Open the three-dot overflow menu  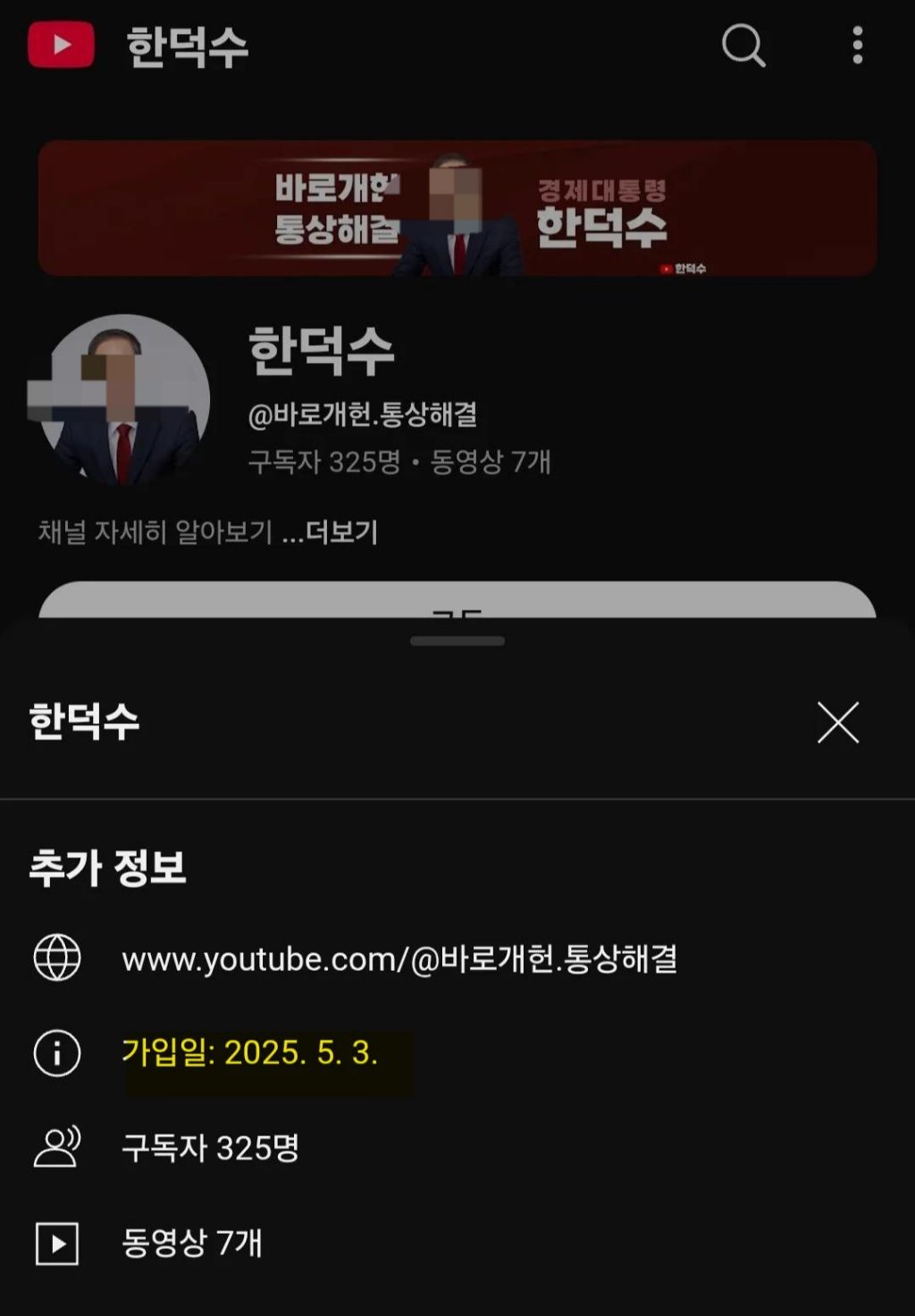click(857, 45)
